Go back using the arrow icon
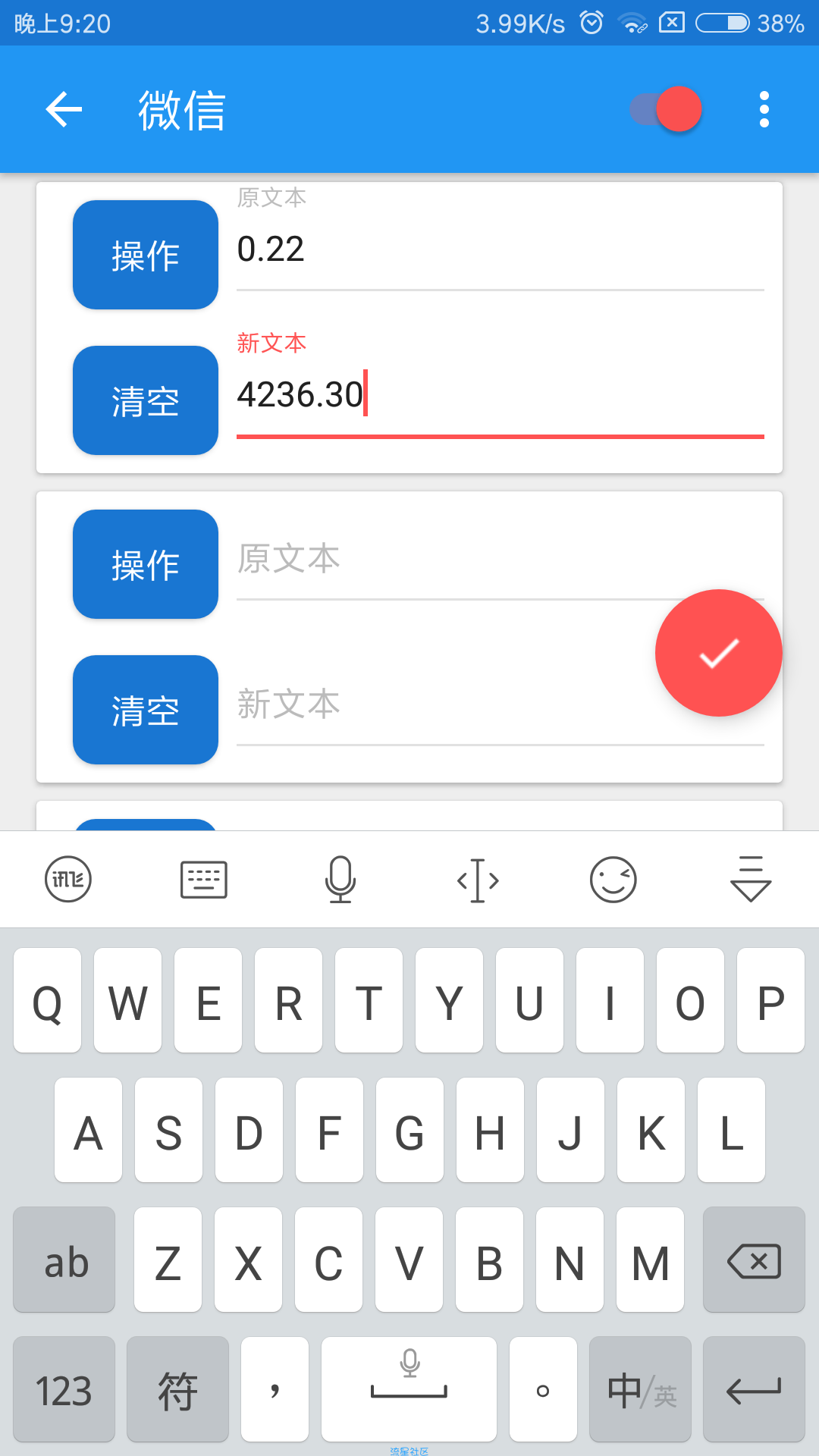 coord(64,109)
